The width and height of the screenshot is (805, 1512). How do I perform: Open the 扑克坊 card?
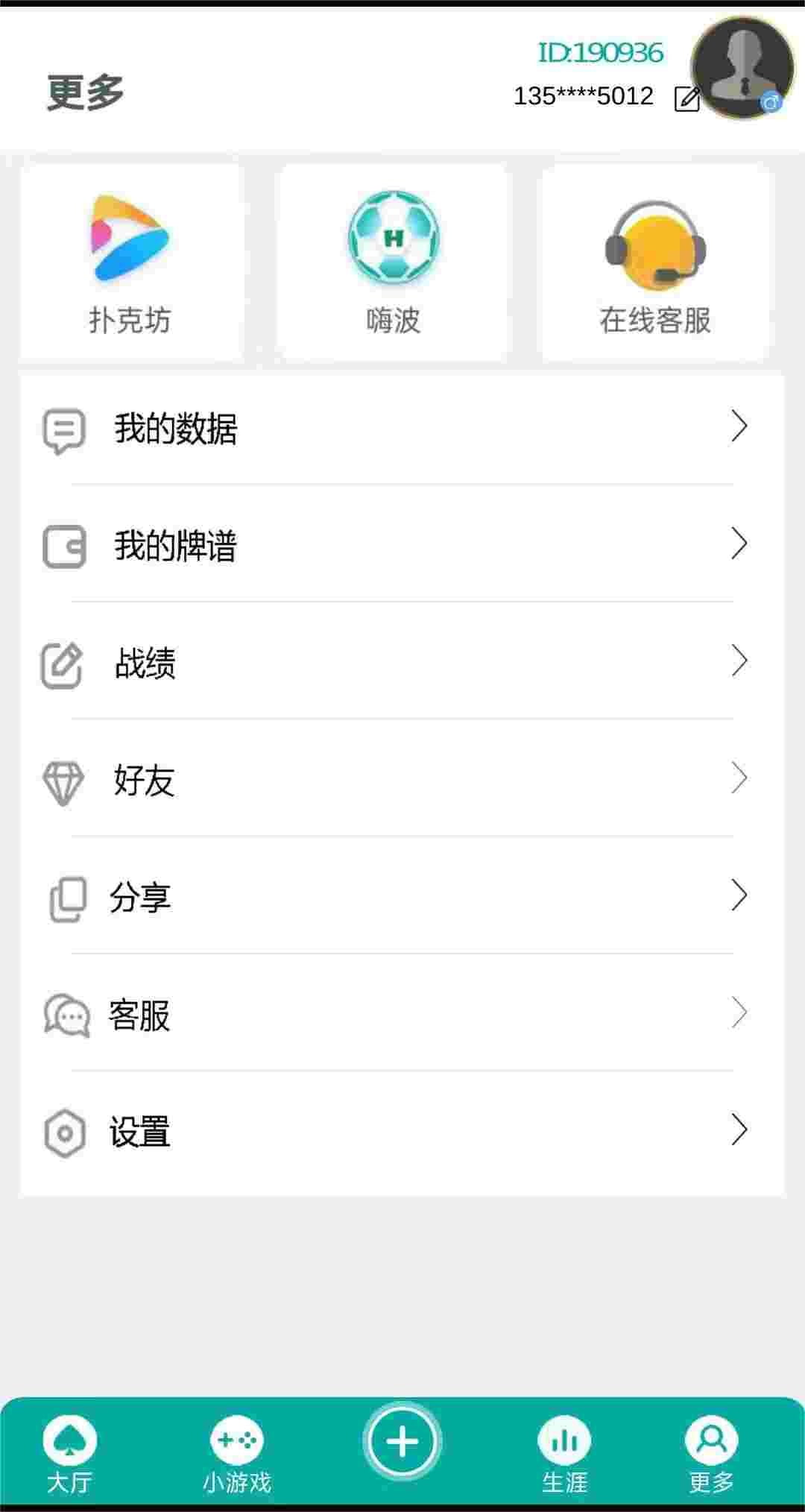[x=131, y=262]
